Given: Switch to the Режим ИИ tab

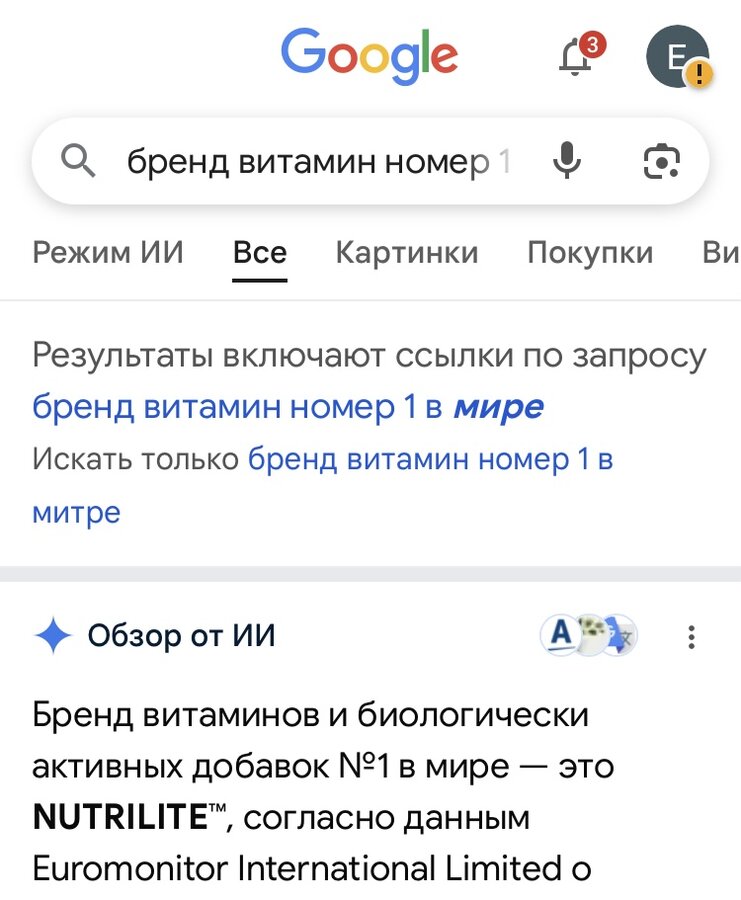Looking at the screenshot, I should click(108, 252).
